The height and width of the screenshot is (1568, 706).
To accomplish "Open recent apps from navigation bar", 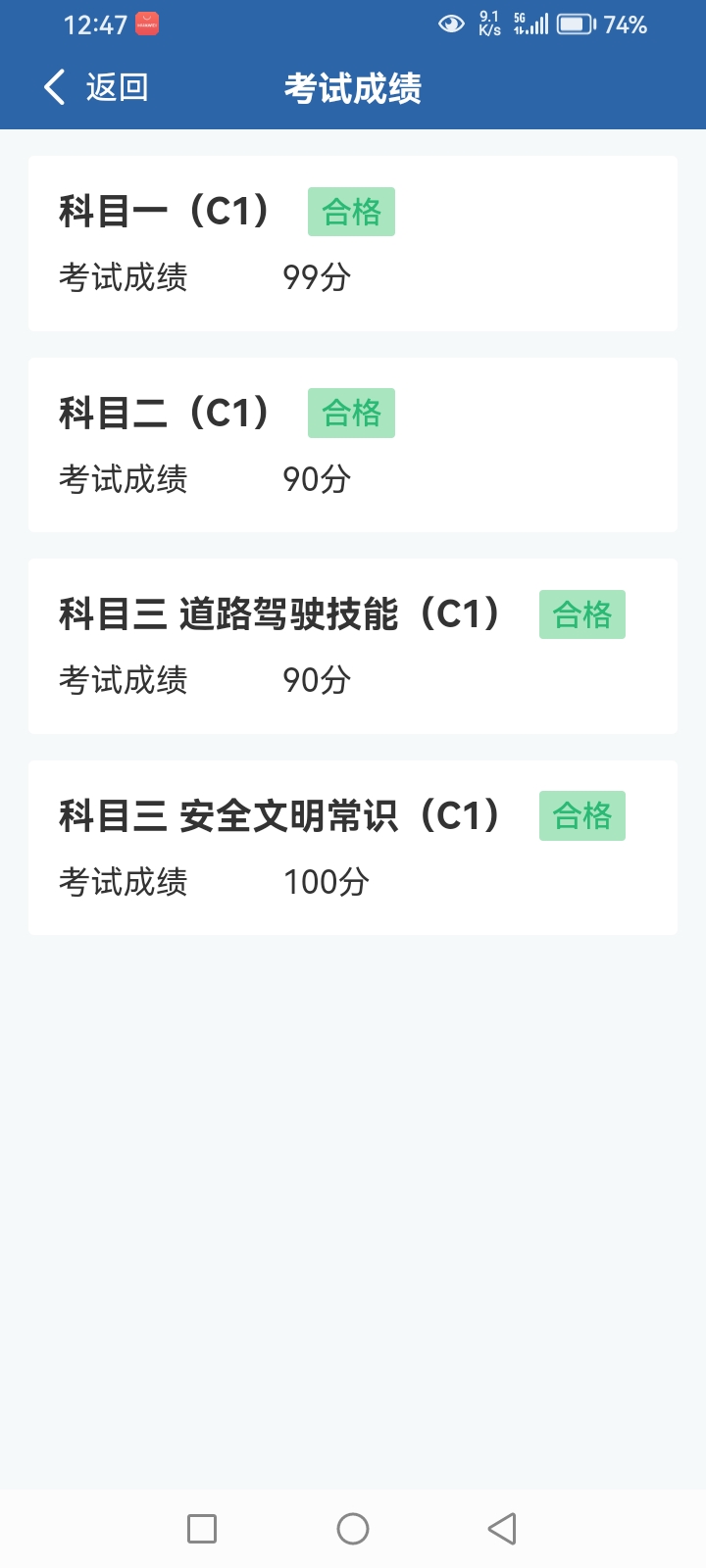I will tap(202, 1529).
